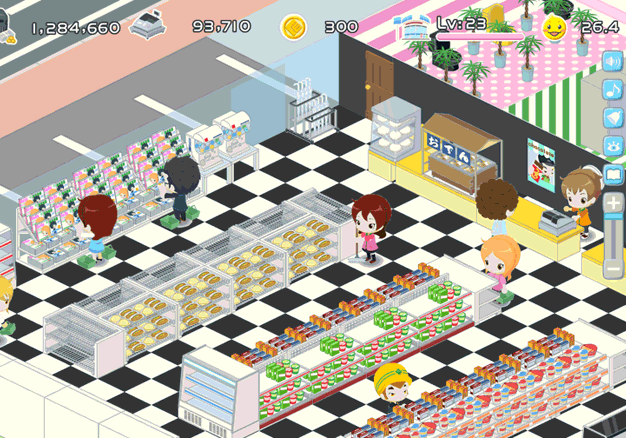Open the store level Lv:23 icon
The image size is (626, 438).
pos(412,27)
